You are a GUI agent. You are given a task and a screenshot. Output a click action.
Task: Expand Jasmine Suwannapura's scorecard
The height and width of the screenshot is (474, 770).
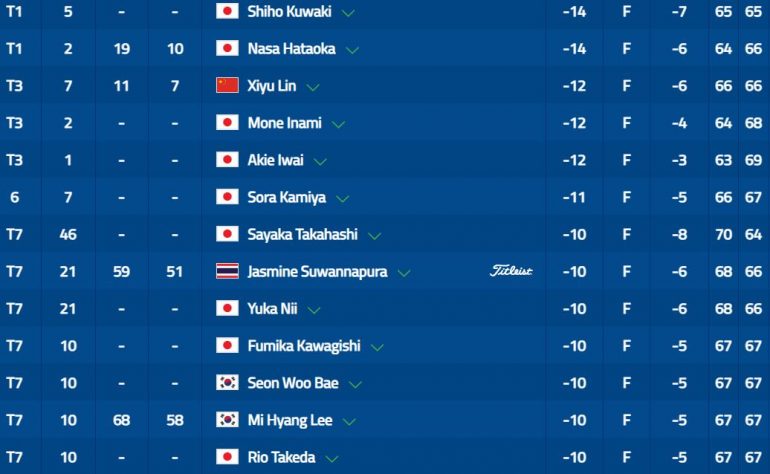pyautogui.click(x=405, y=272)
